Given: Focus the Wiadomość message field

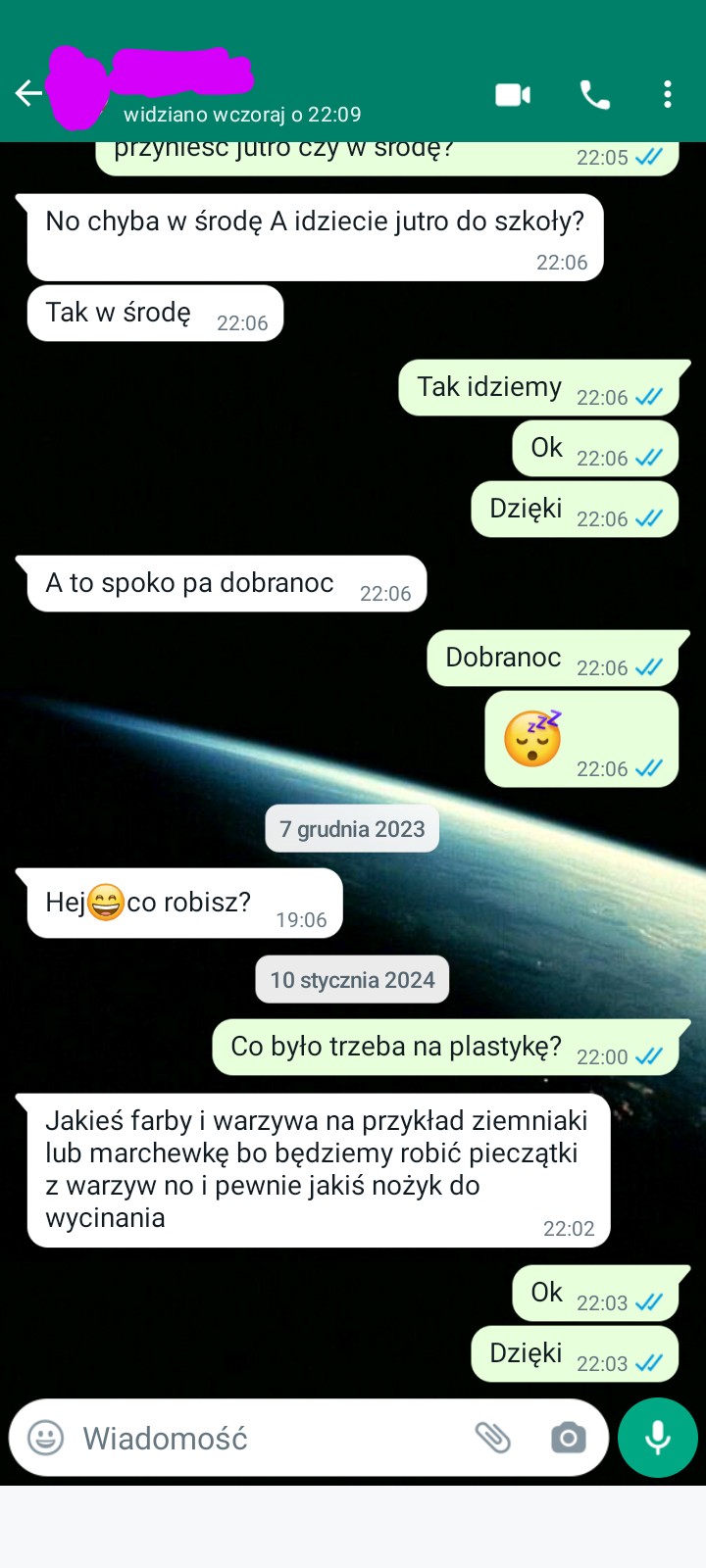Looking at the screenshot, I should tap(255, 1438).
